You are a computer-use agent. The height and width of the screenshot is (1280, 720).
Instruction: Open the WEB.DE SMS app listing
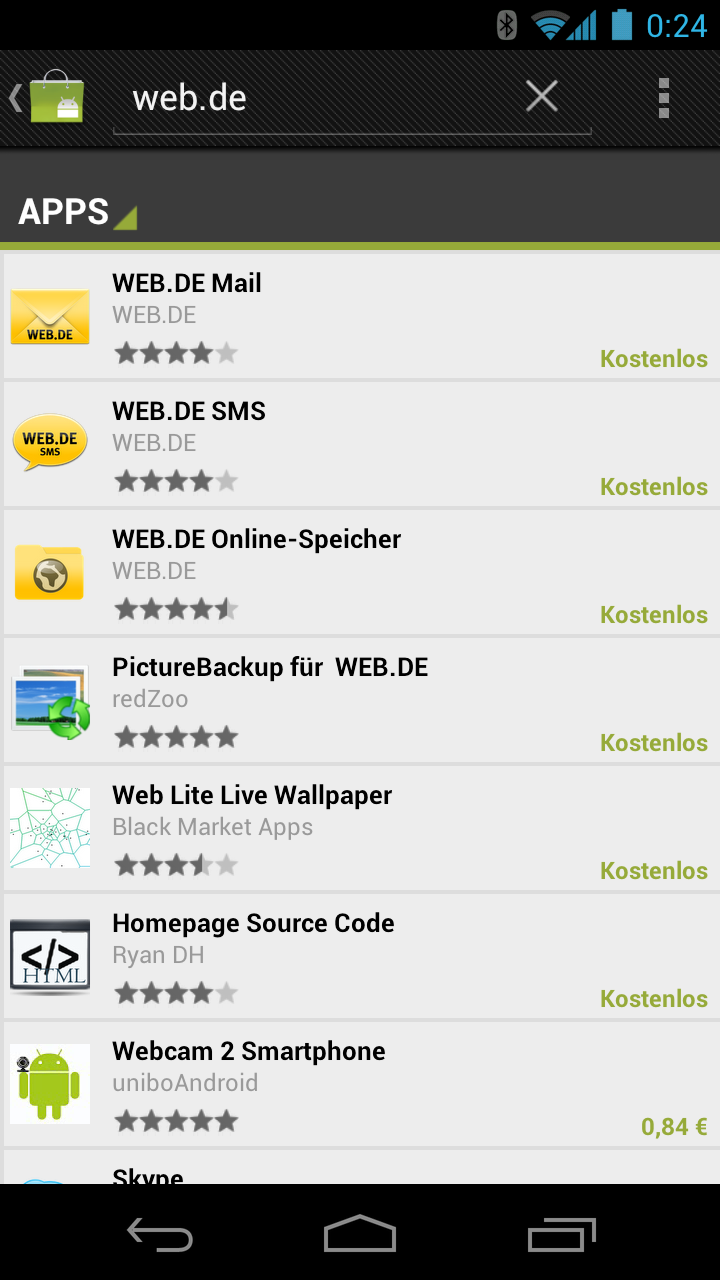point(360,445)
